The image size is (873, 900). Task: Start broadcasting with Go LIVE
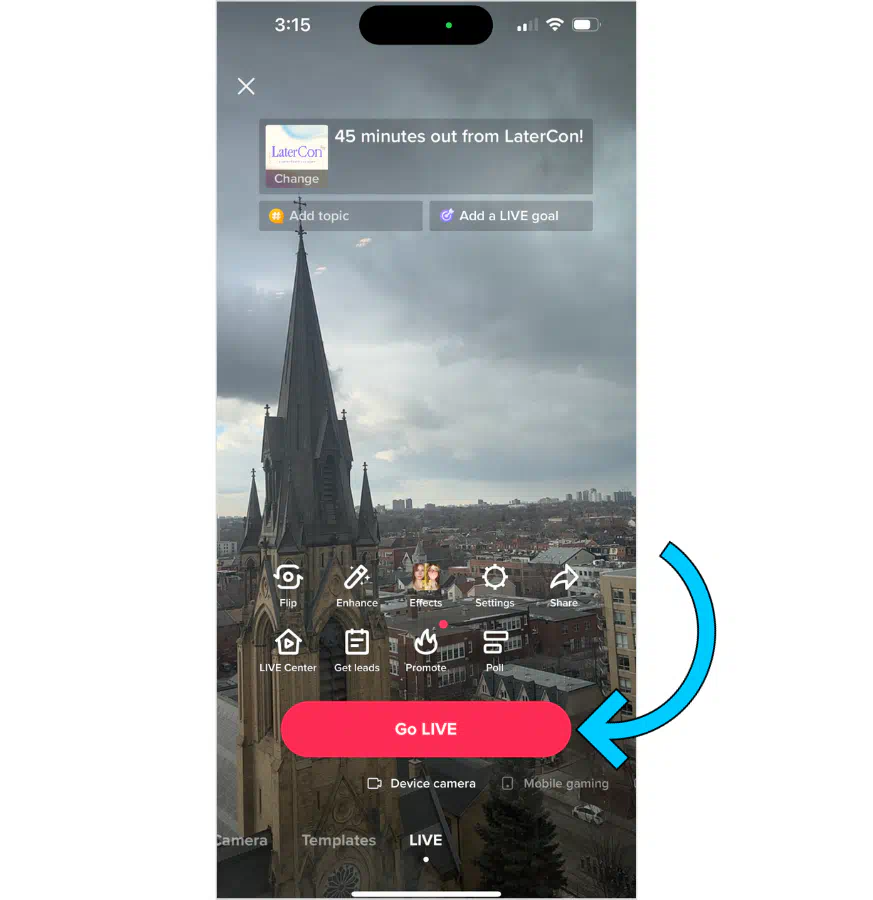[x=426, y=729]
